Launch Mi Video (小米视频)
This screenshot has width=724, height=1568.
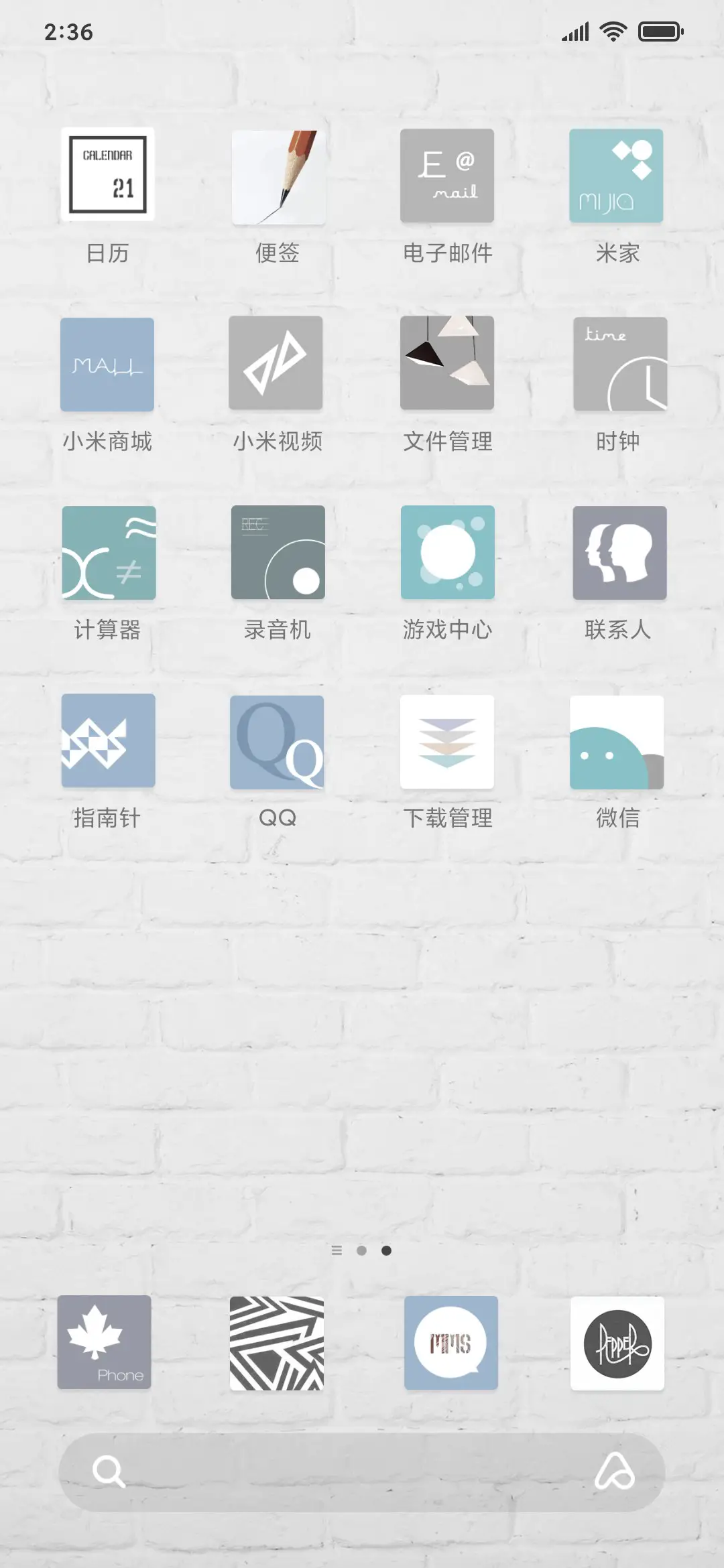point(278,364)
